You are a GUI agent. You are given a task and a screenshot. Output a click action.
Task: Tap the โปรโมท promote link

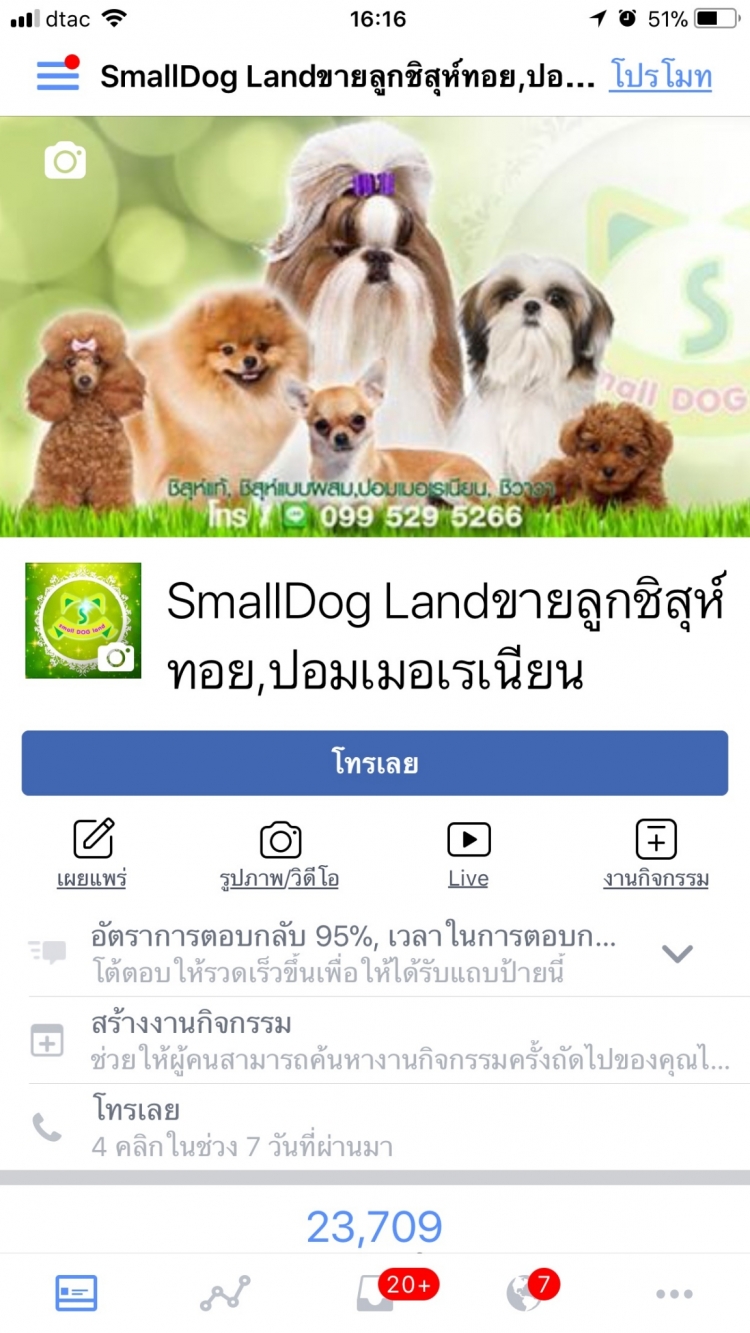coord(661,77)
